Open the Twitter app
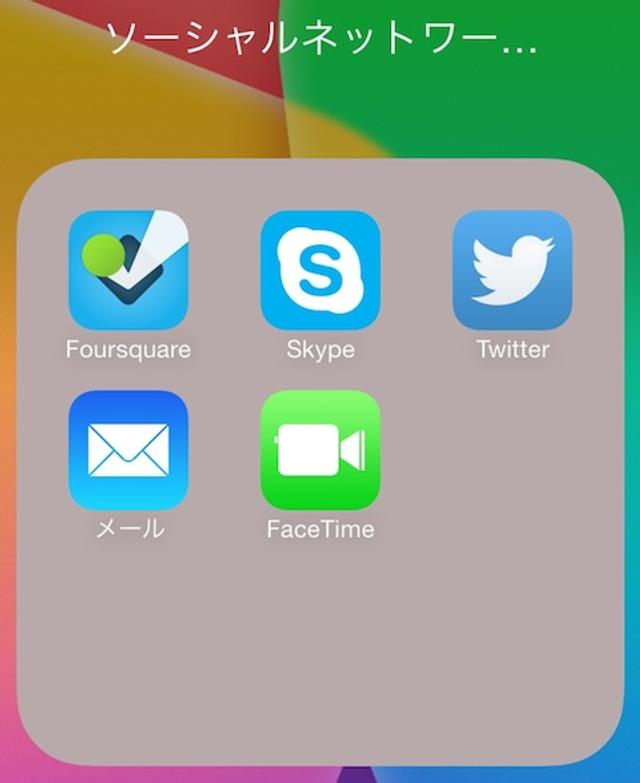The height and width of the screenshot is (783, 640). tap(512, 270)
